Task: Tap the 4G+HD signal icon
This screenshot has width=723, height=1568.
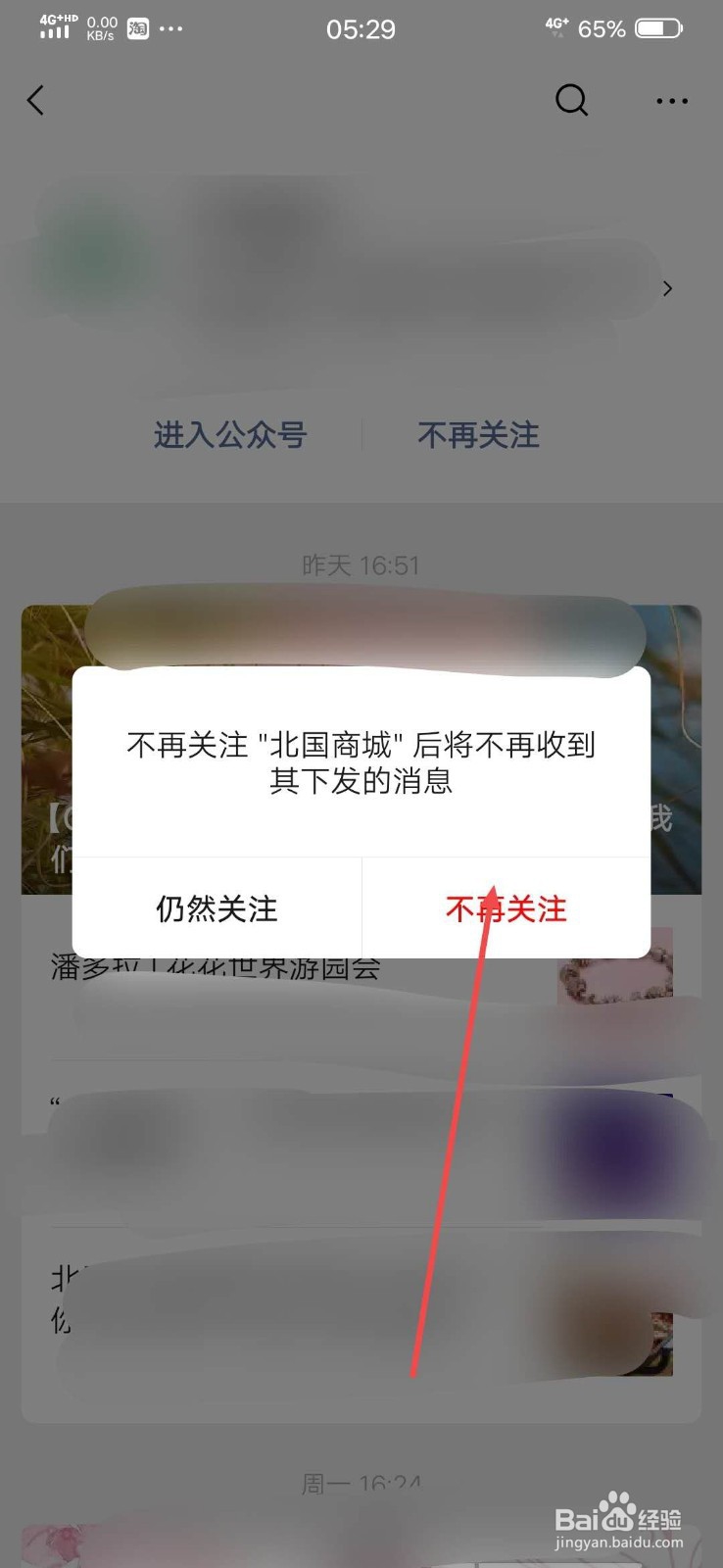Action: tap(54, 27)
